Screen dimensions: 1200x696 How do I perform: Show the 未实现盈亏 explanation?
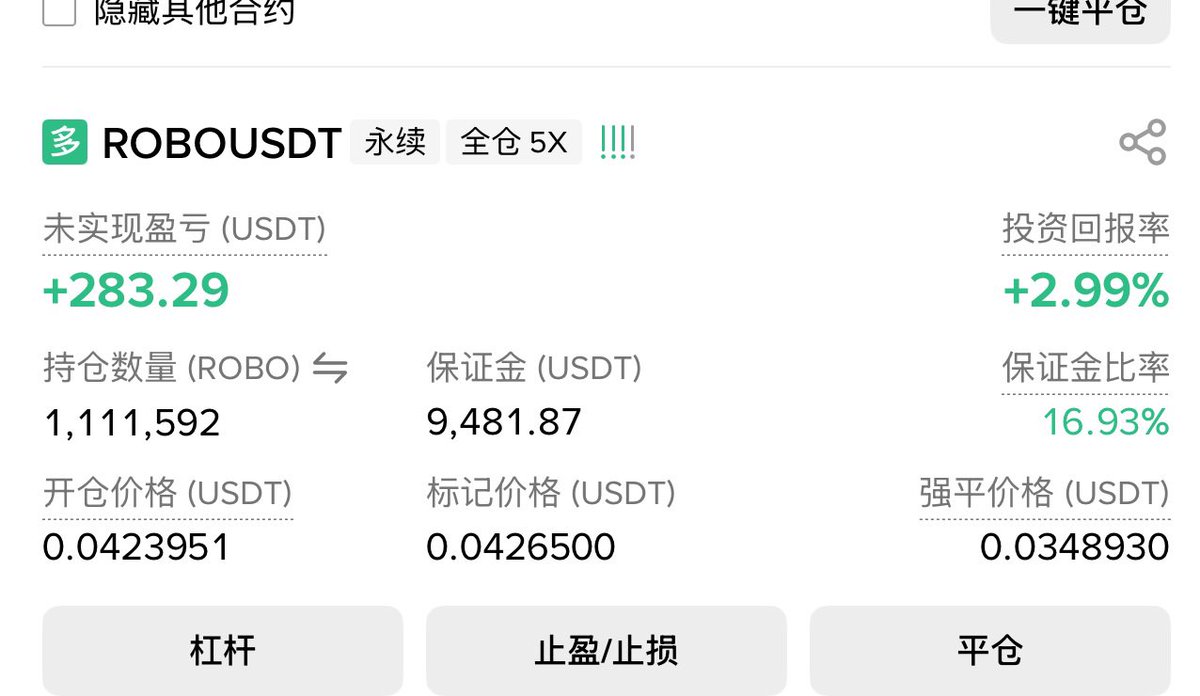[184, 231]
